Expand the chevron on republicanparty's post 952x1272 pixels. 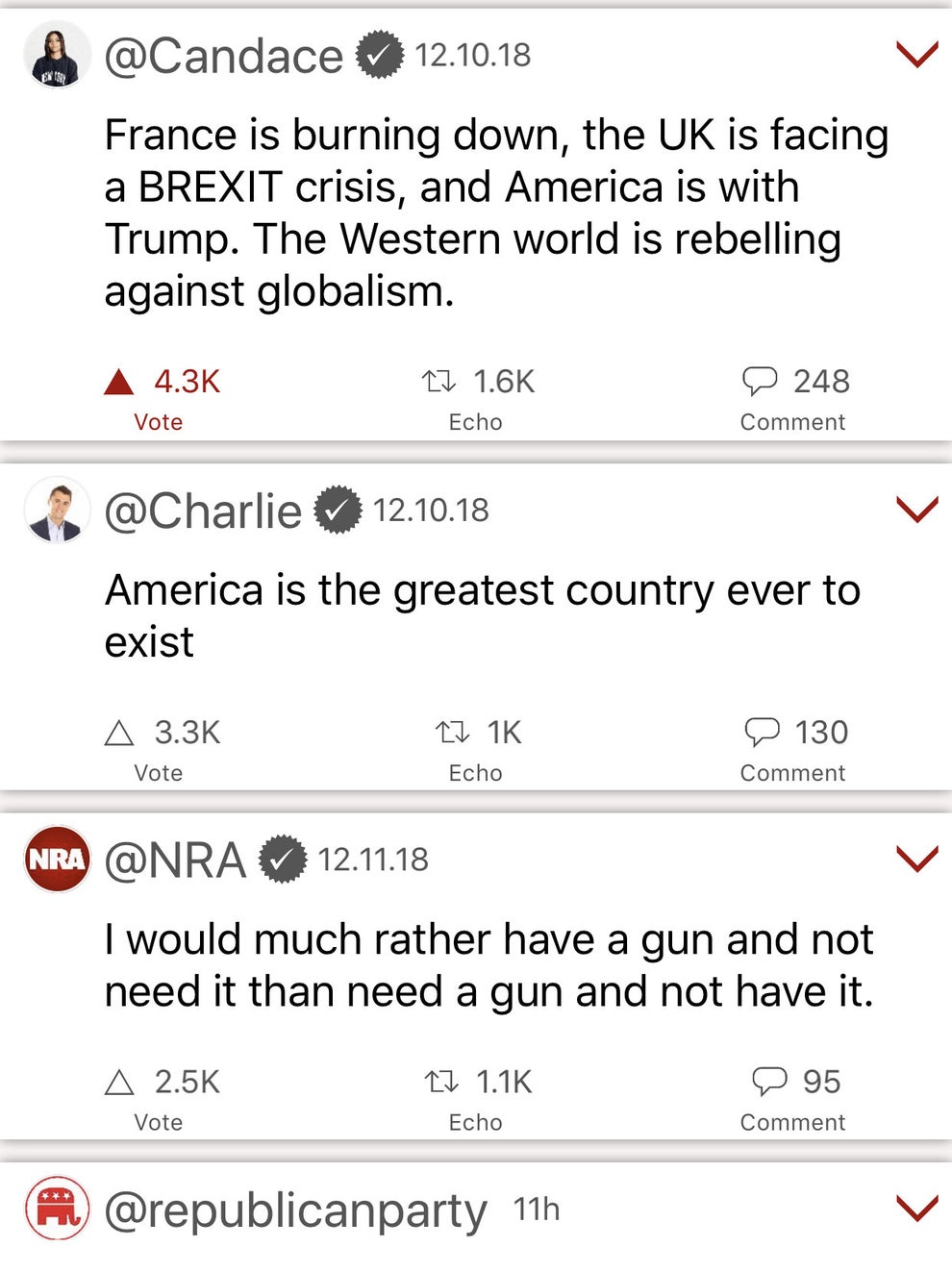tap(915, 1209)
